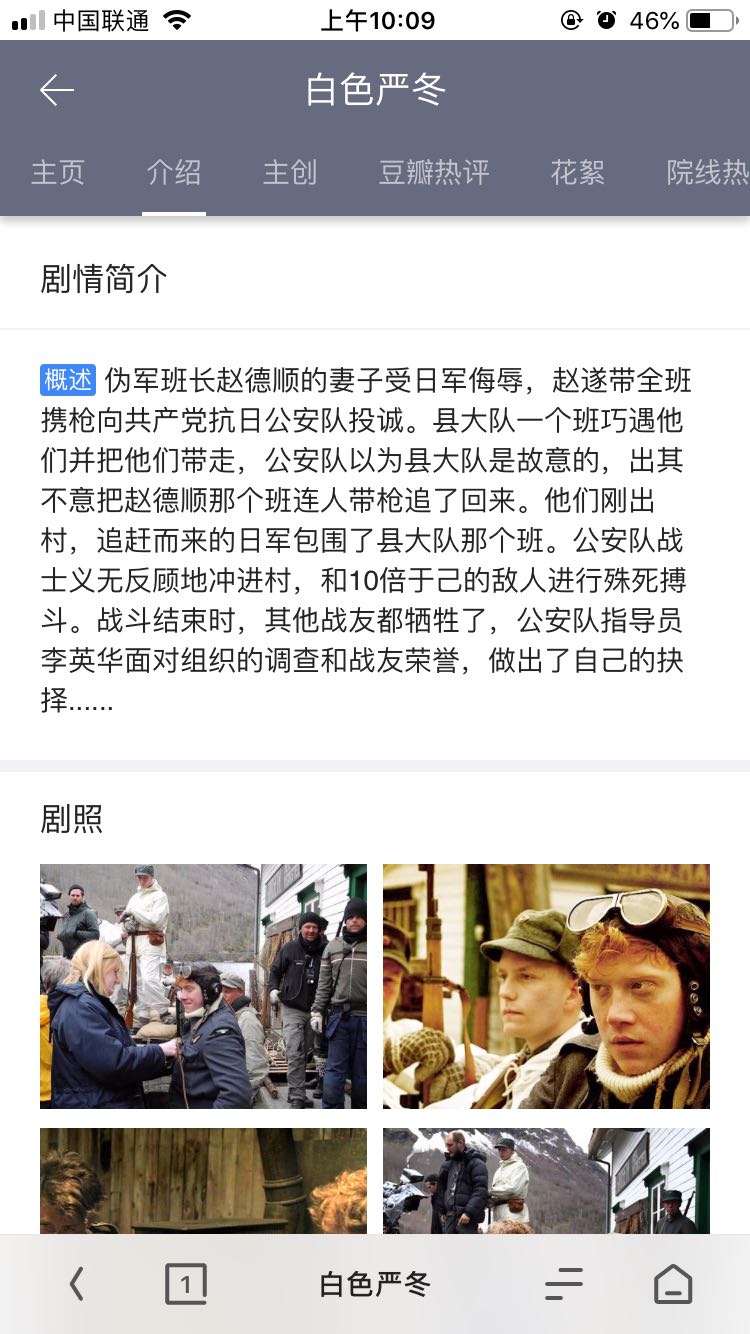Open the 院线热 tab at the edge
Image resolution: width=750 pixels, height=1334 pixels.
[708, 172]
